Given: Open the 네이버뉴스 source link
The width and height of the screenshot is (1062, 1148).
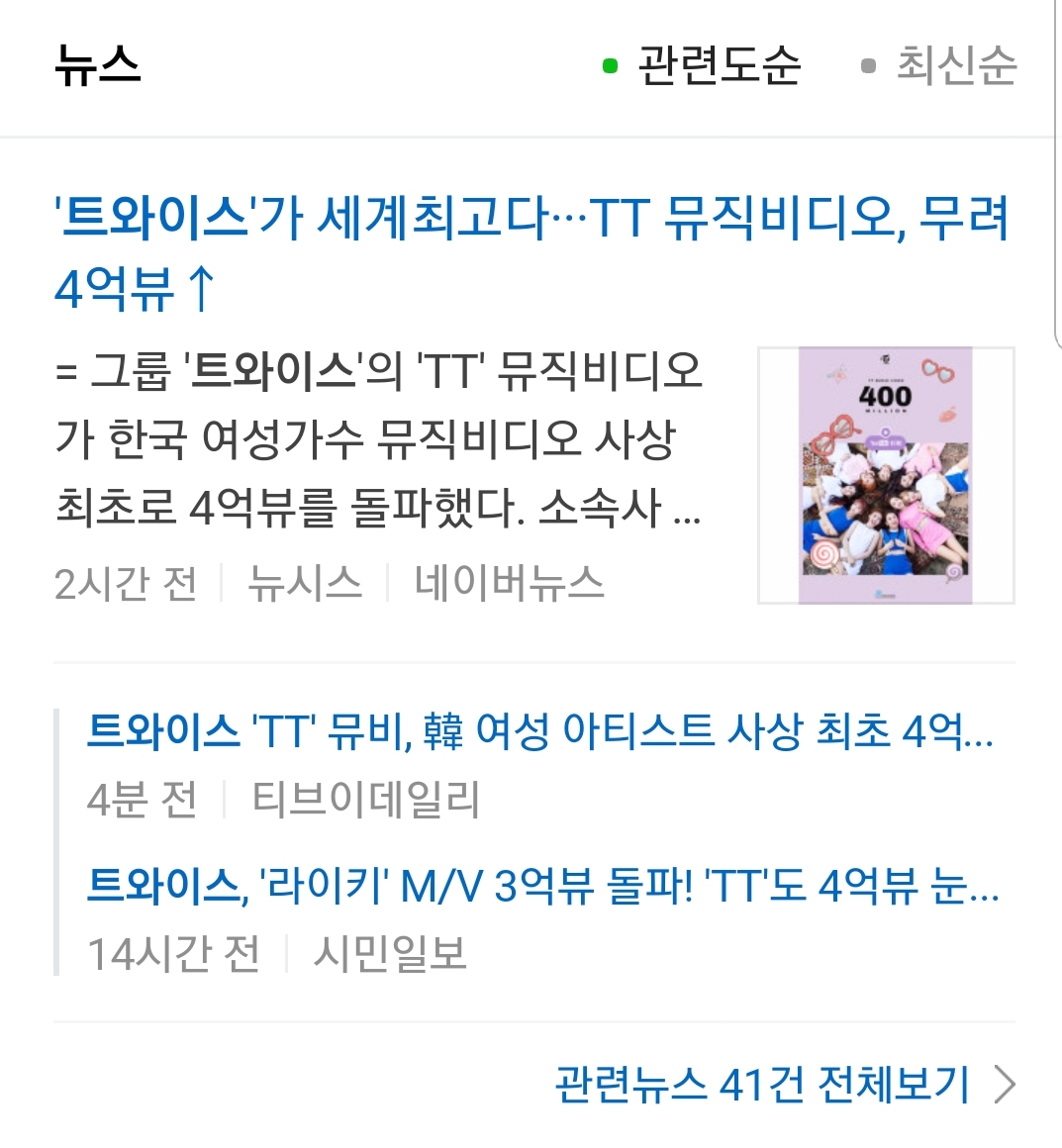Looking at the screenshot, I should (508, 583).
